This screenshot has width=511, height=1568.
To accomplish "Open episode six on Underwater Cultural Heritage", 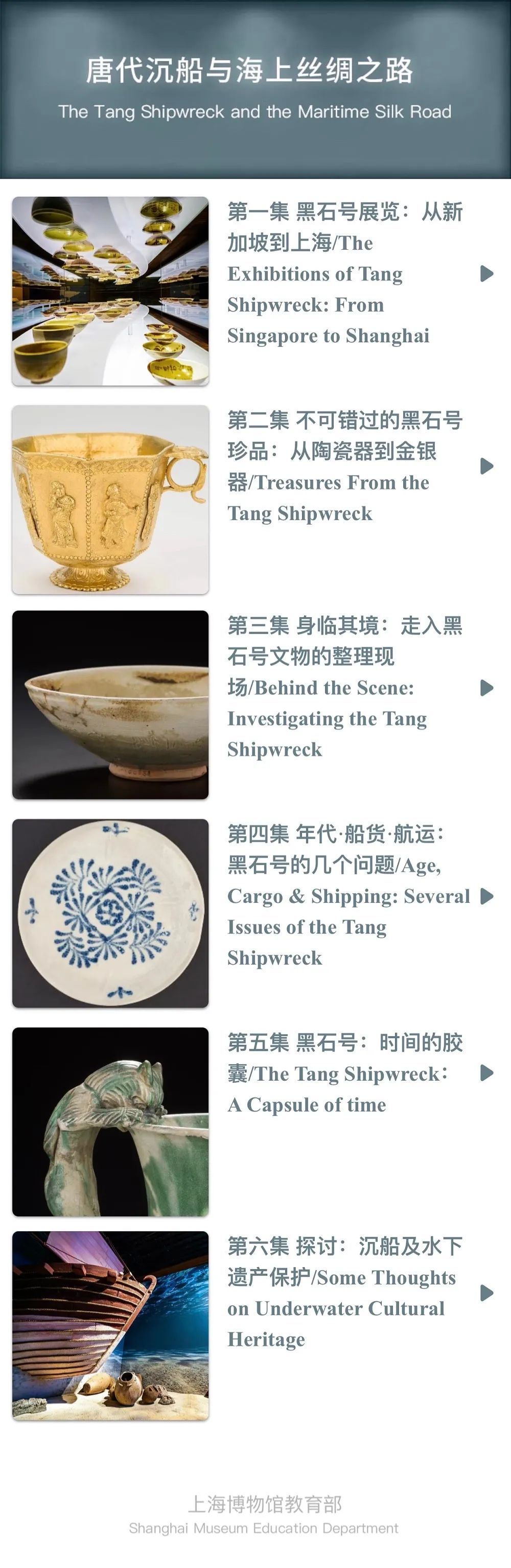I will click(x=345, y=1292).
